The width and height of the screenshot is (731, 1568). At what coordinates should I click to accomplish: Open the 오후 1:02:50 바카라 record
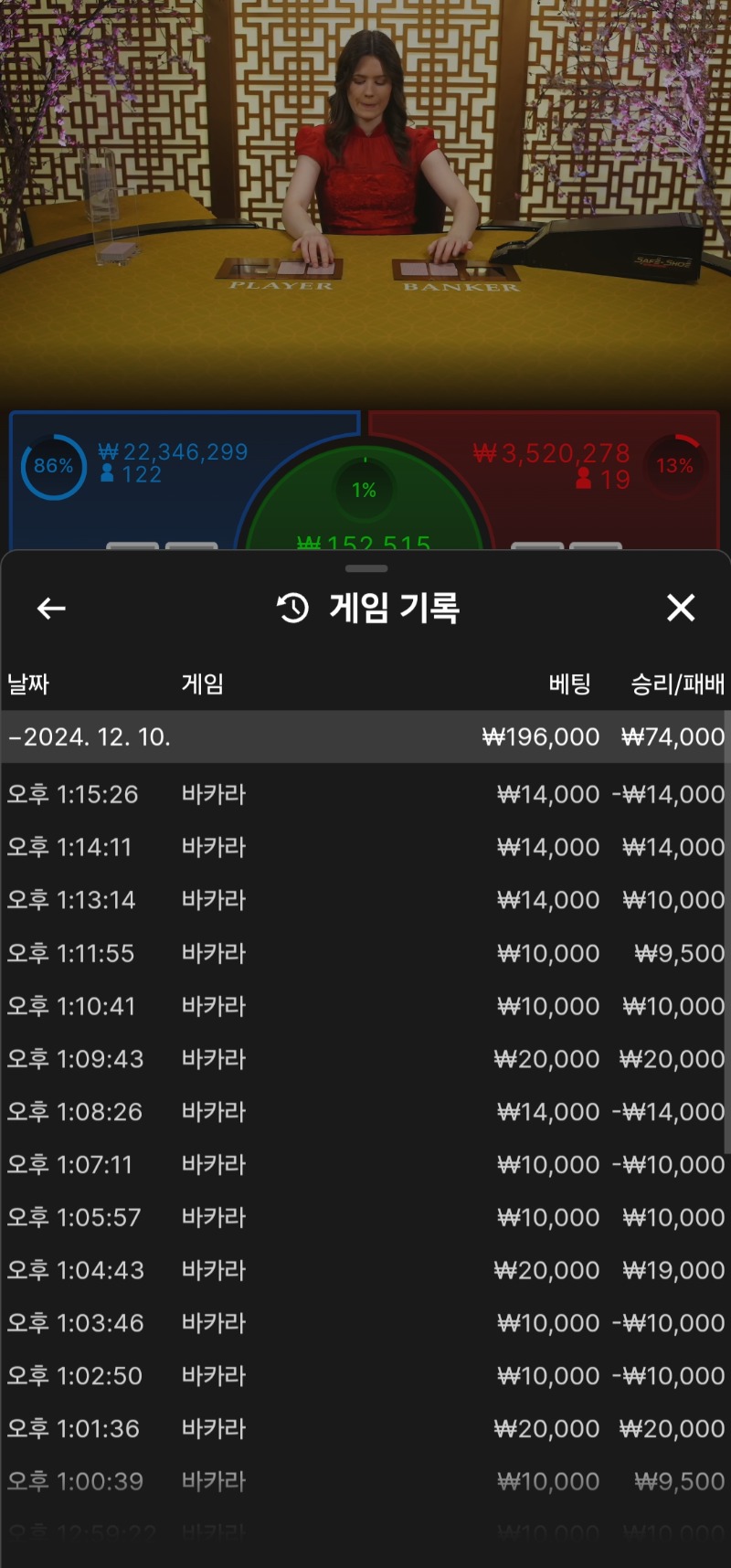[x=365, y=1376]
